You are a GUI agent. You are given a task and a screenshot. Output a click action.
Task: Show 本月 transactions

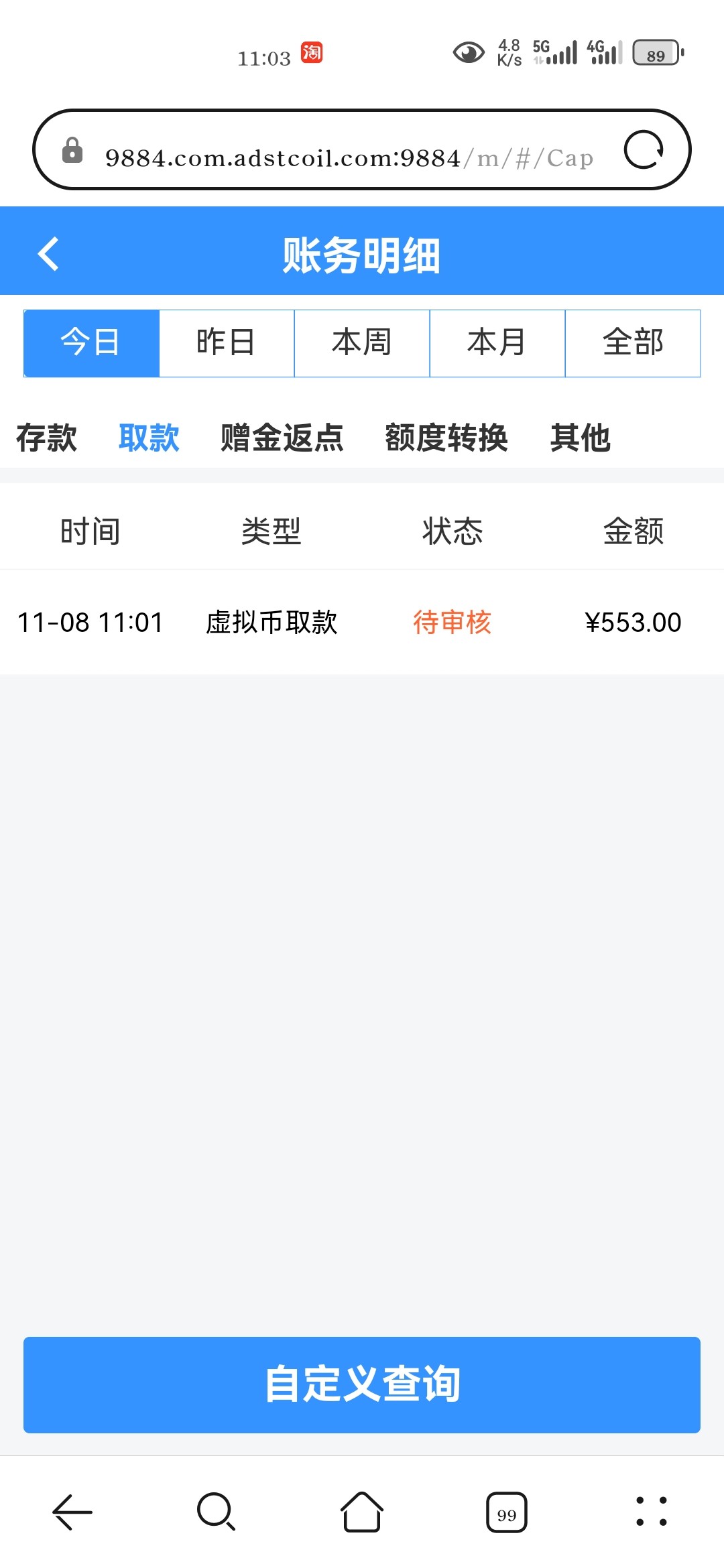[x=497, y=343]
